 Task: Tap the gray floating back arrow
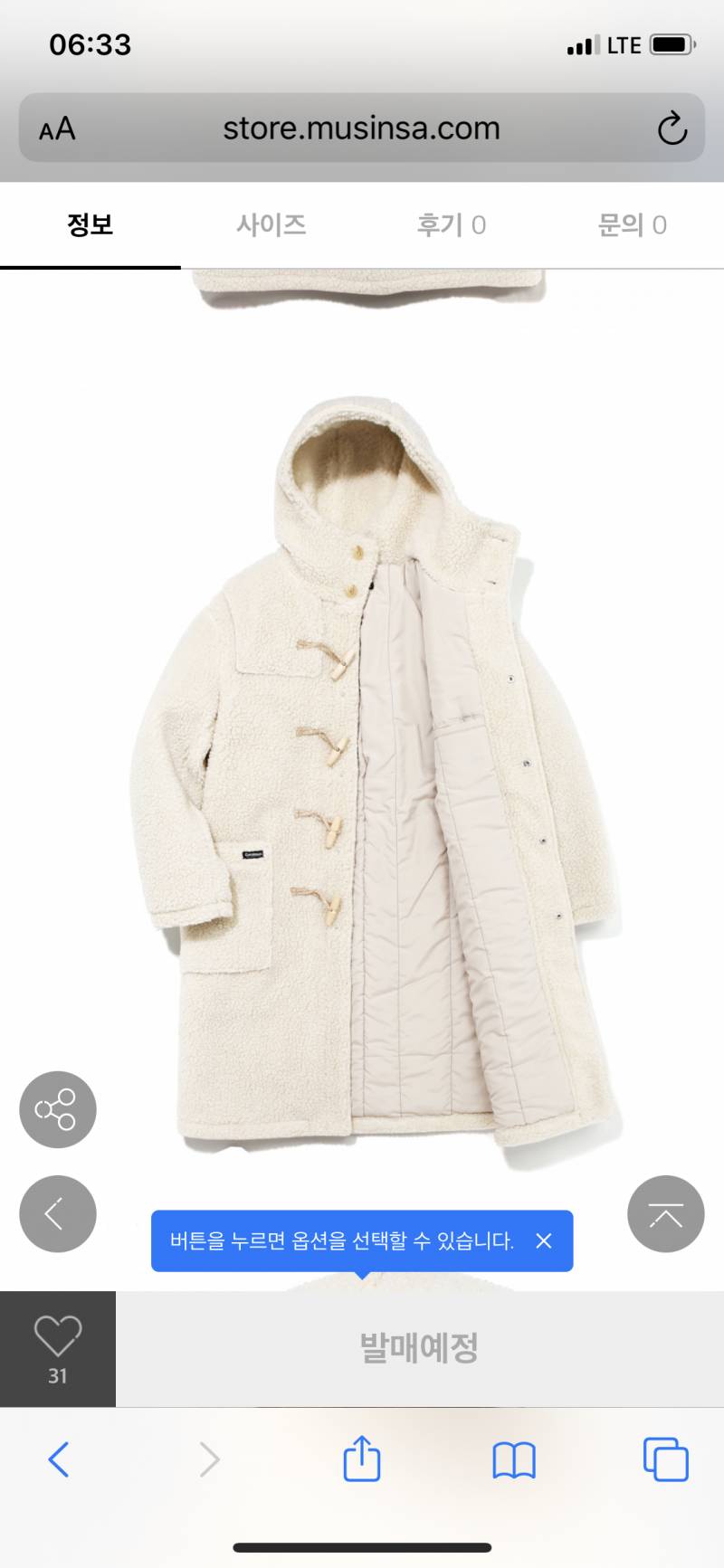pos(57,1213)
